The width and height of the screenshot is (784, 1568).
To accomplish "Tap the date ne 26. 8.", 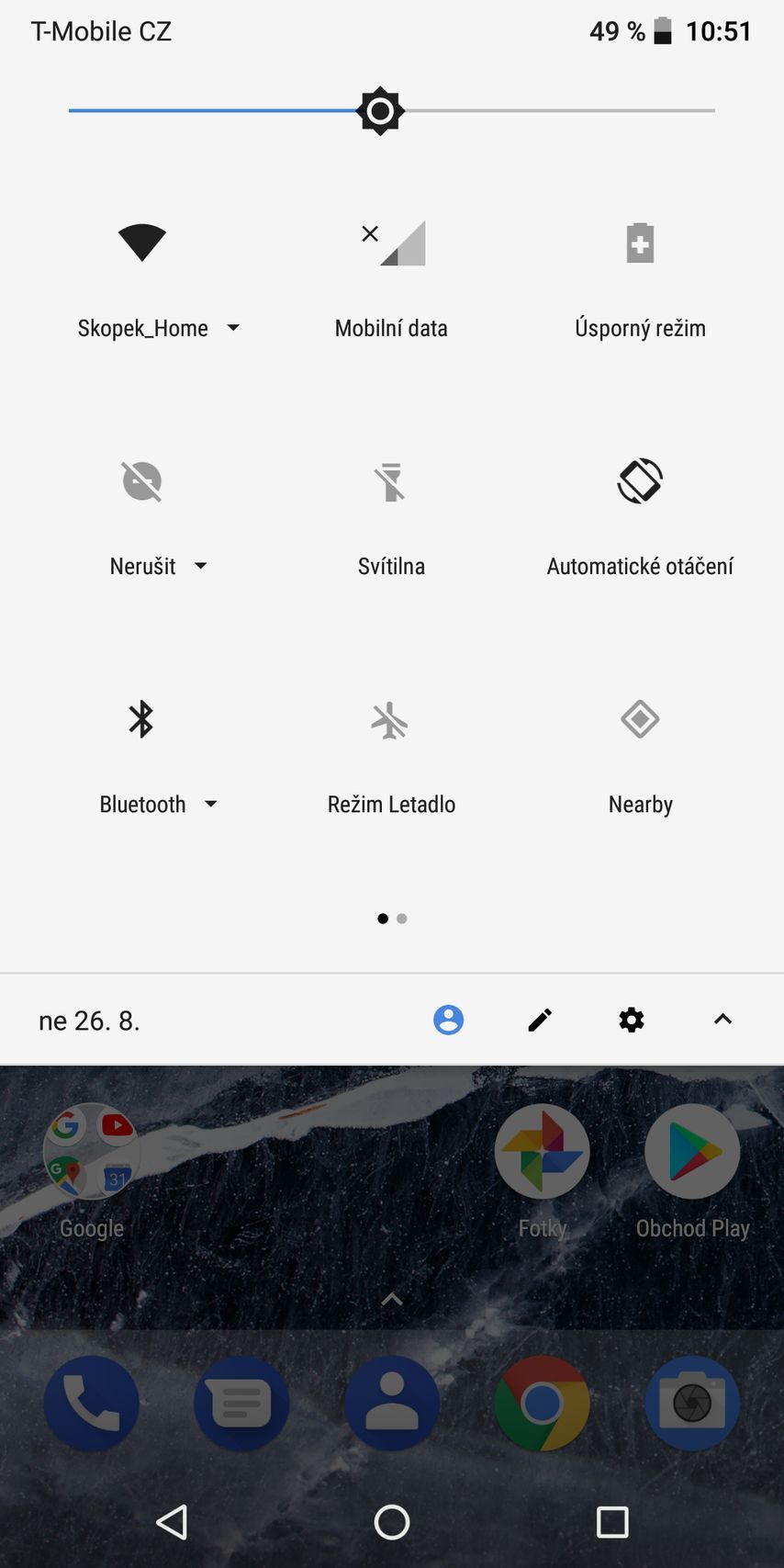I will coord(87,1020).
